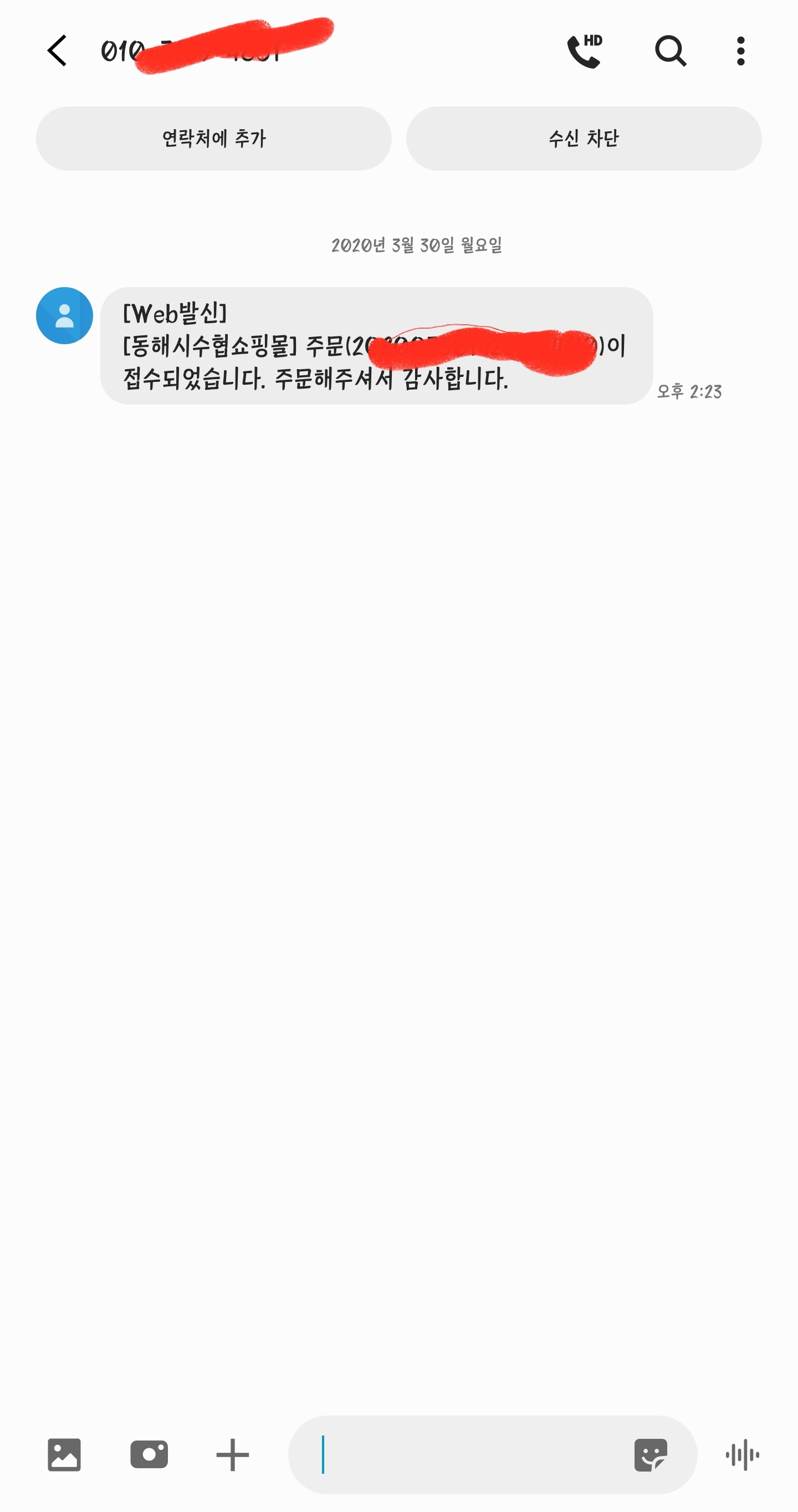Record a voice message
Image resolution: width=798 pixels, height=1512 pixels.
point(742,1454)
